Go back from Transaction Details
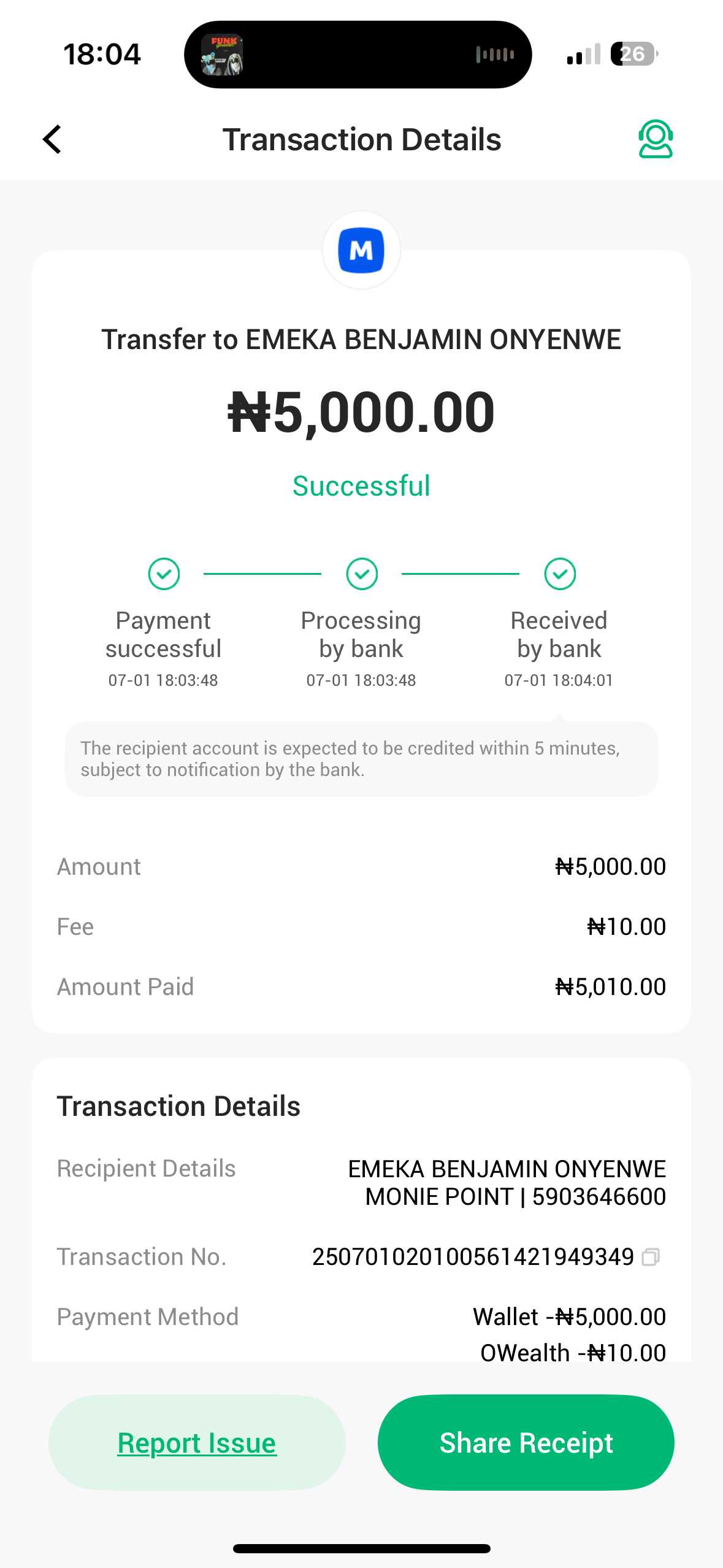The image size is (723, 1568). [x=53, y=139]
